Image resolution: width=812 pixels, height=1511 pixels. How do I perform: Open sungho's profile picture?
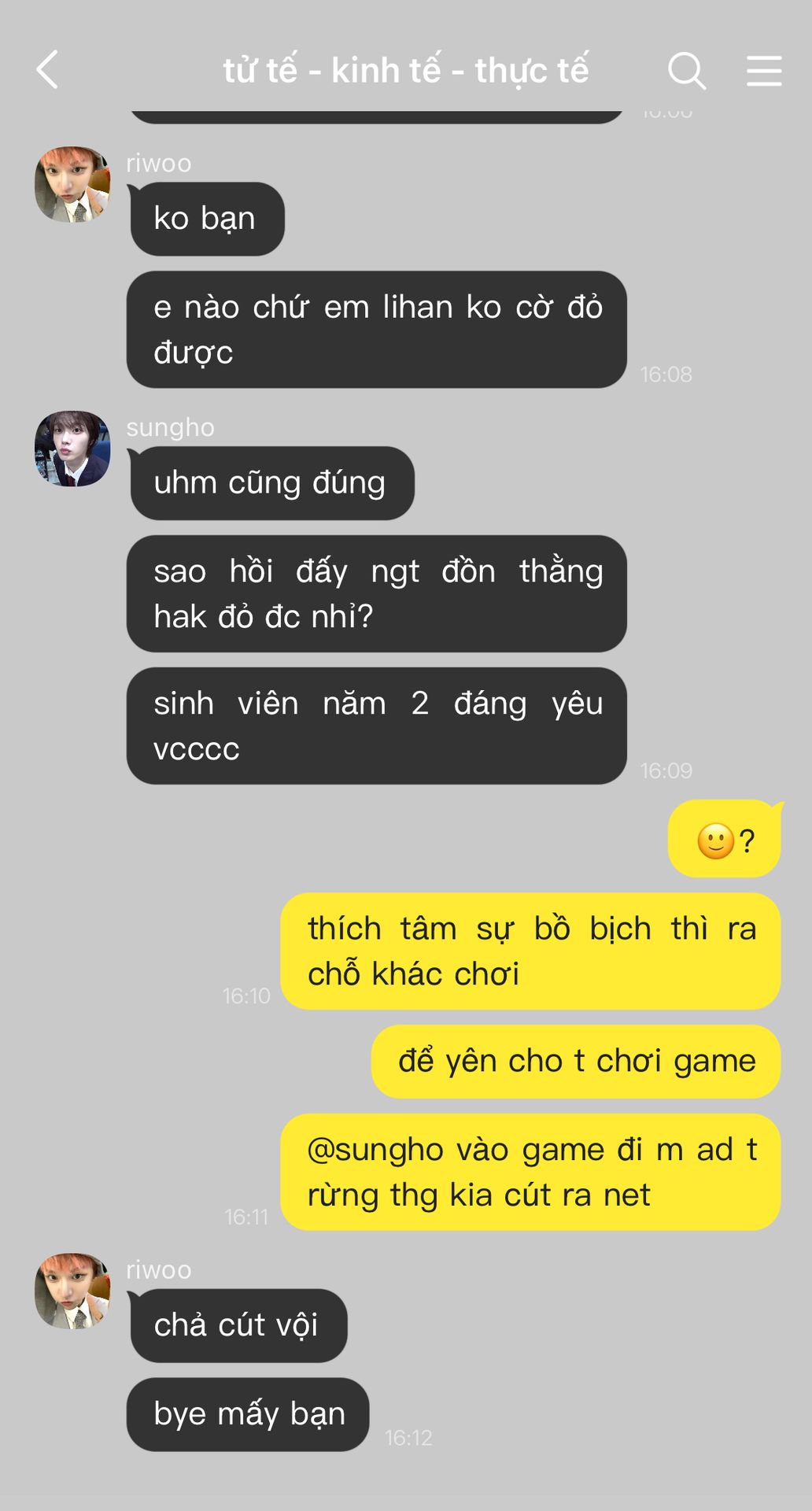[72, 449]
